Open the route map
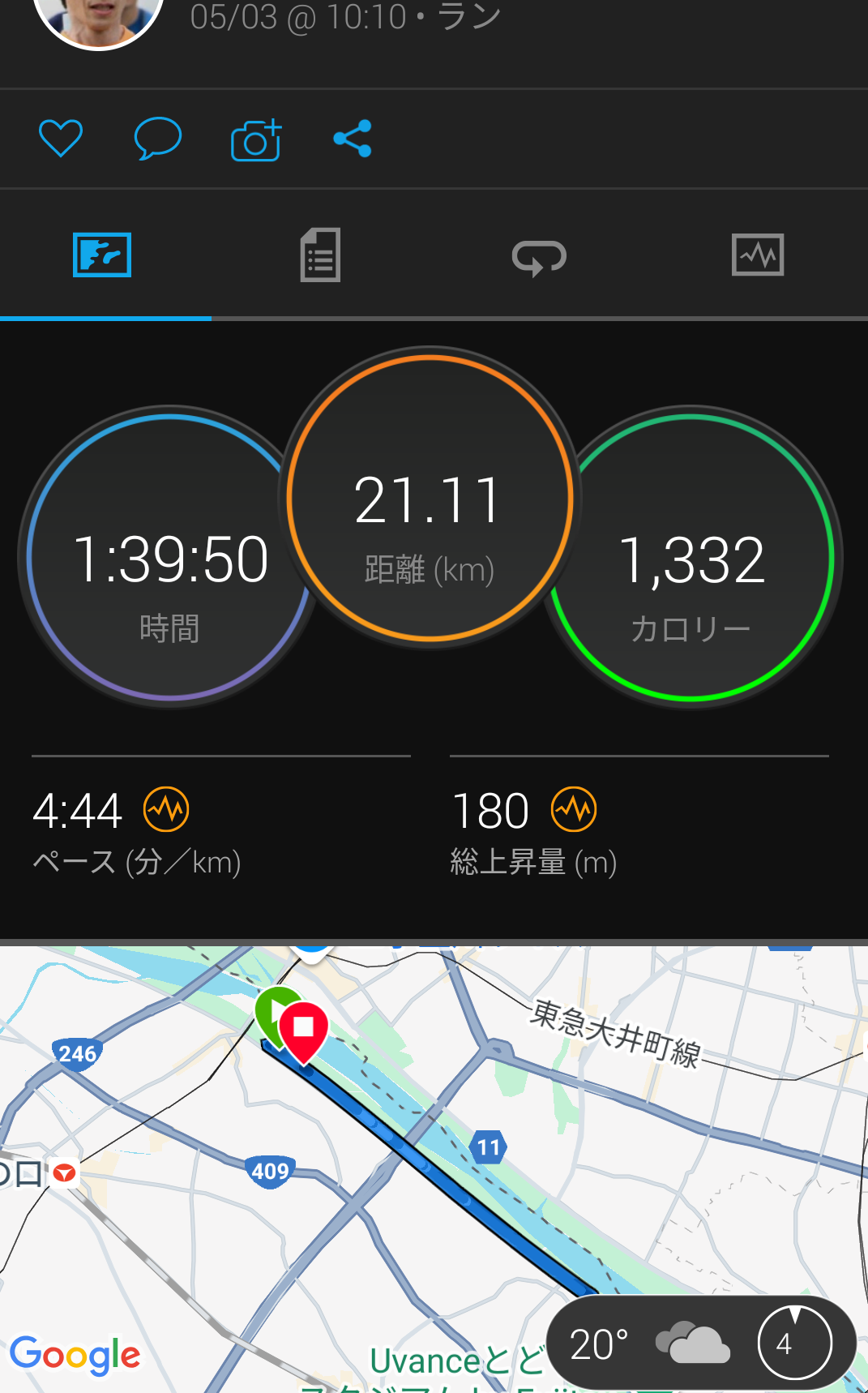 434,1169
